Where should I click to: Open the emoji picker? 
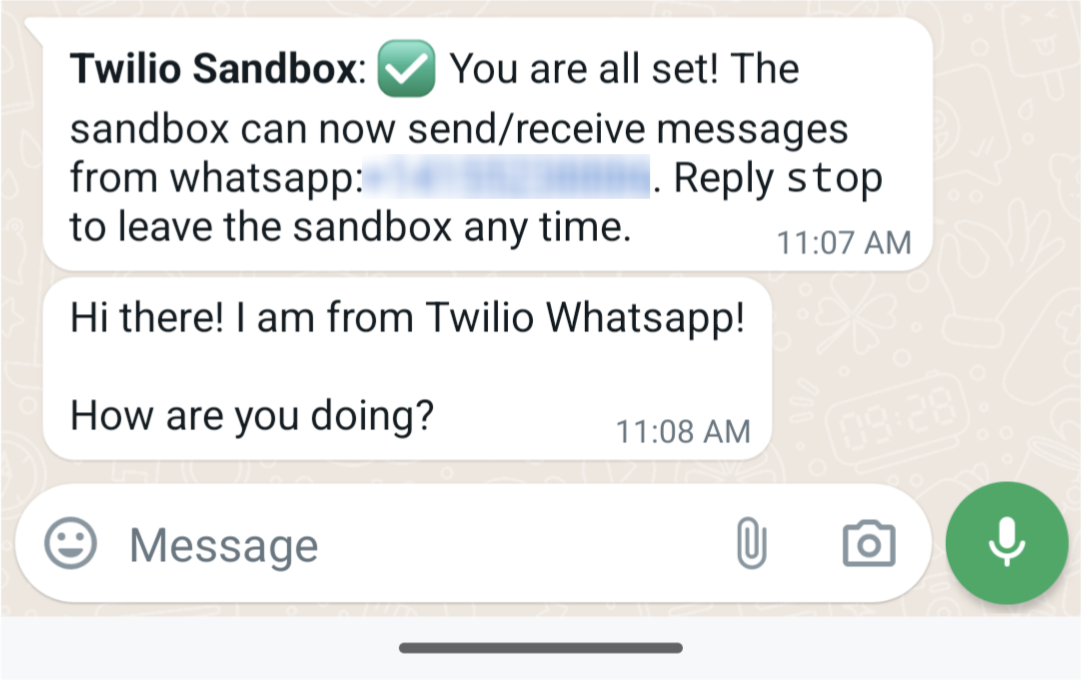click(x=71, y=544)
